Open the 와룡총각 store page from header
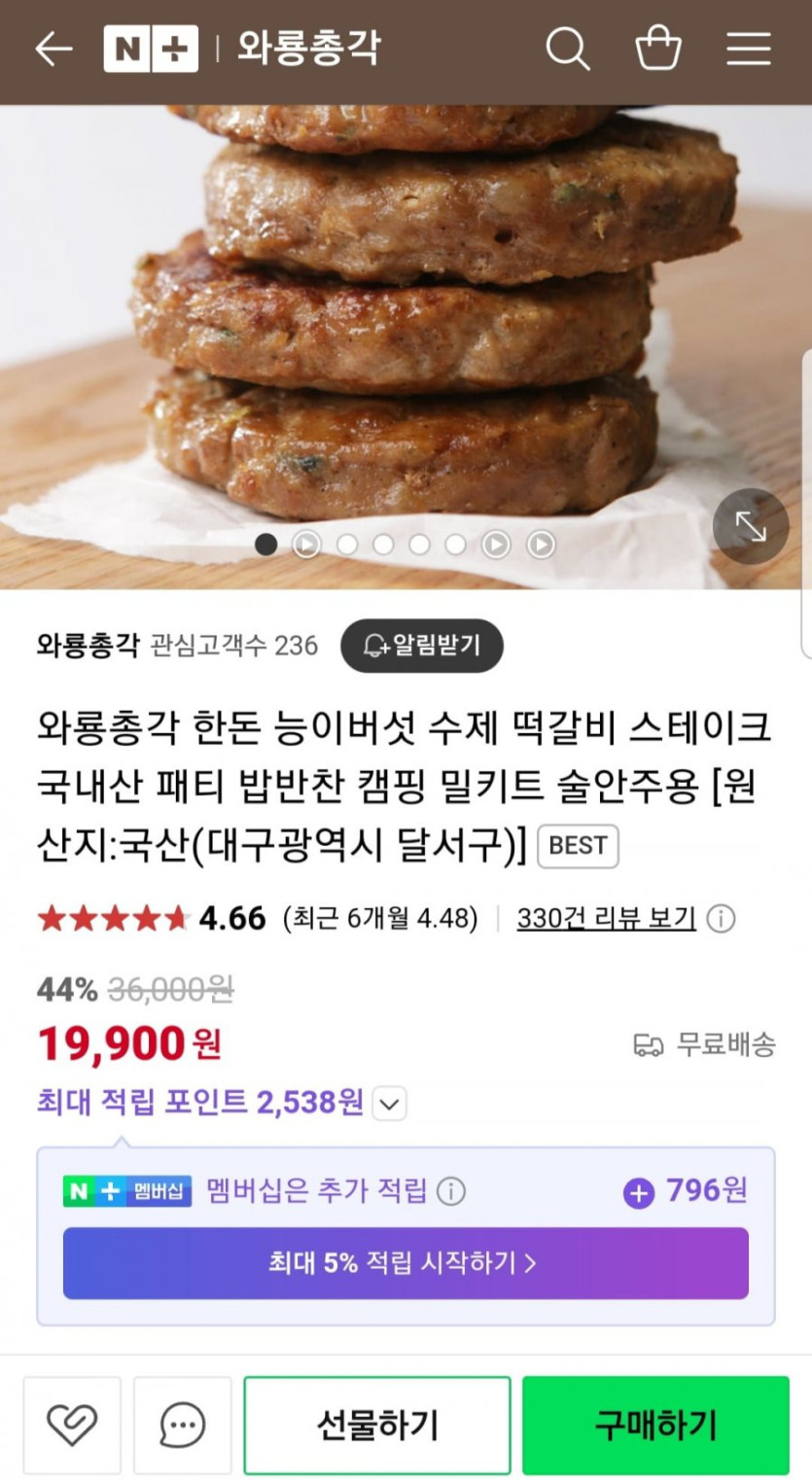This screenshot has width=812, height=1480. click(309, 49)
